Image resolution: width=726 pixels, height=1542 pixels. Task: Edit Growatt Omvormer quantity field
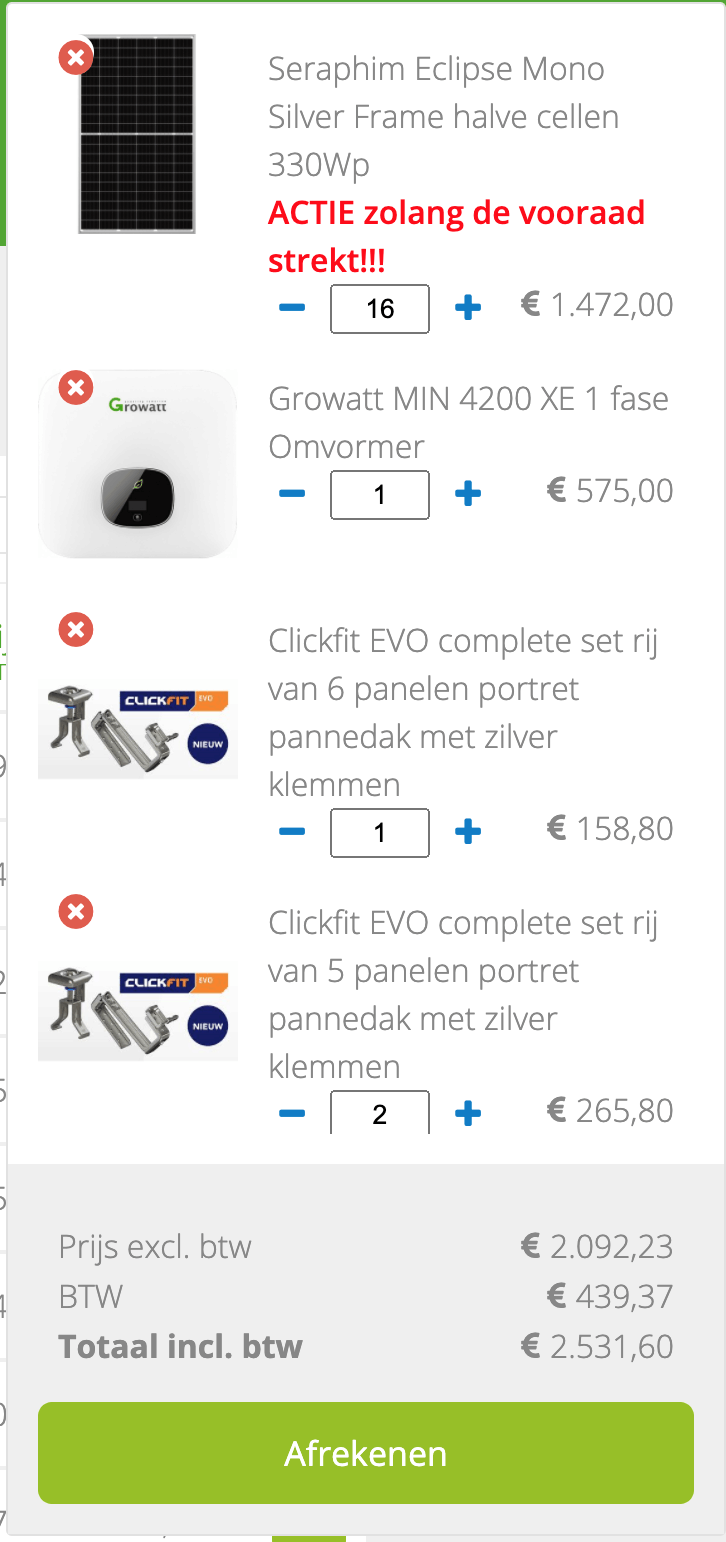point(380,494)
